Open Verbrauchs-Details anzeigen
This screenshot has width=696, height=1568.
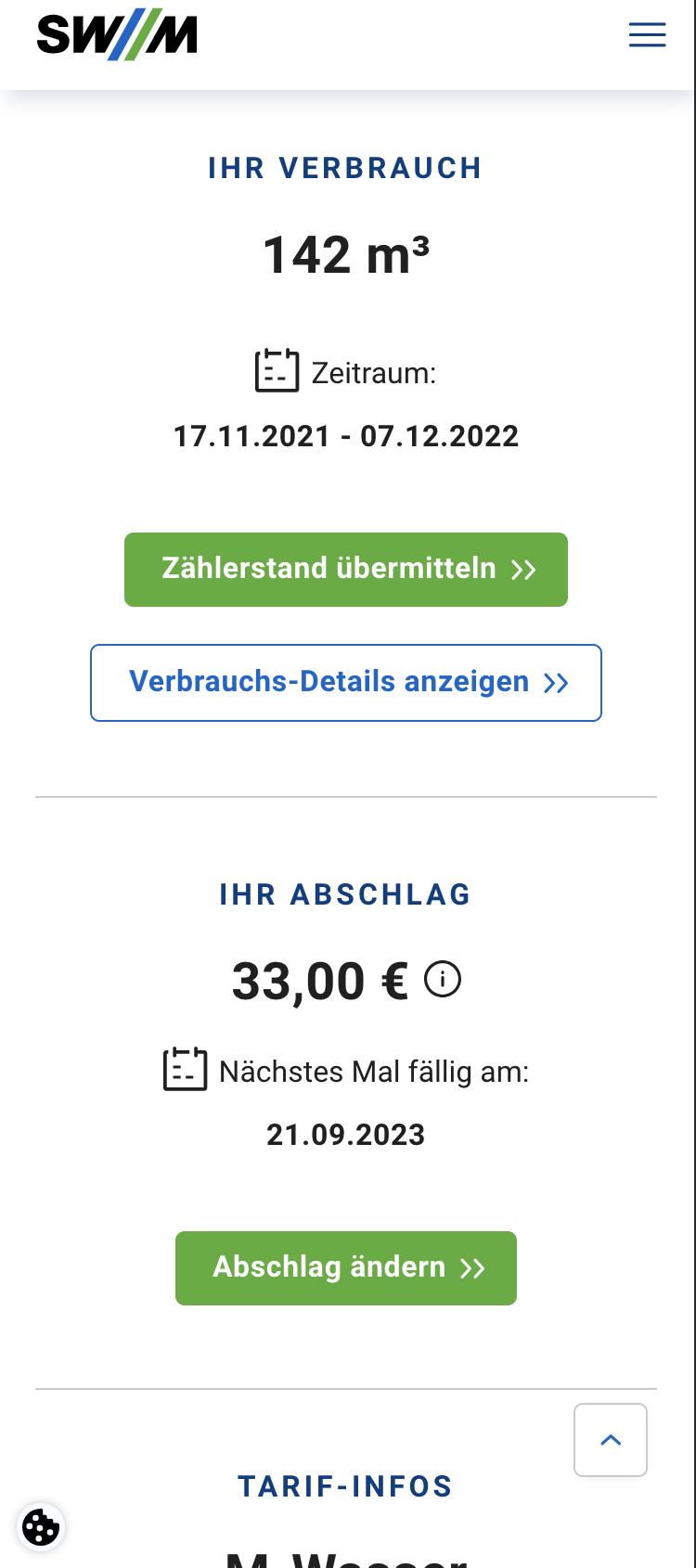[346, 683]
